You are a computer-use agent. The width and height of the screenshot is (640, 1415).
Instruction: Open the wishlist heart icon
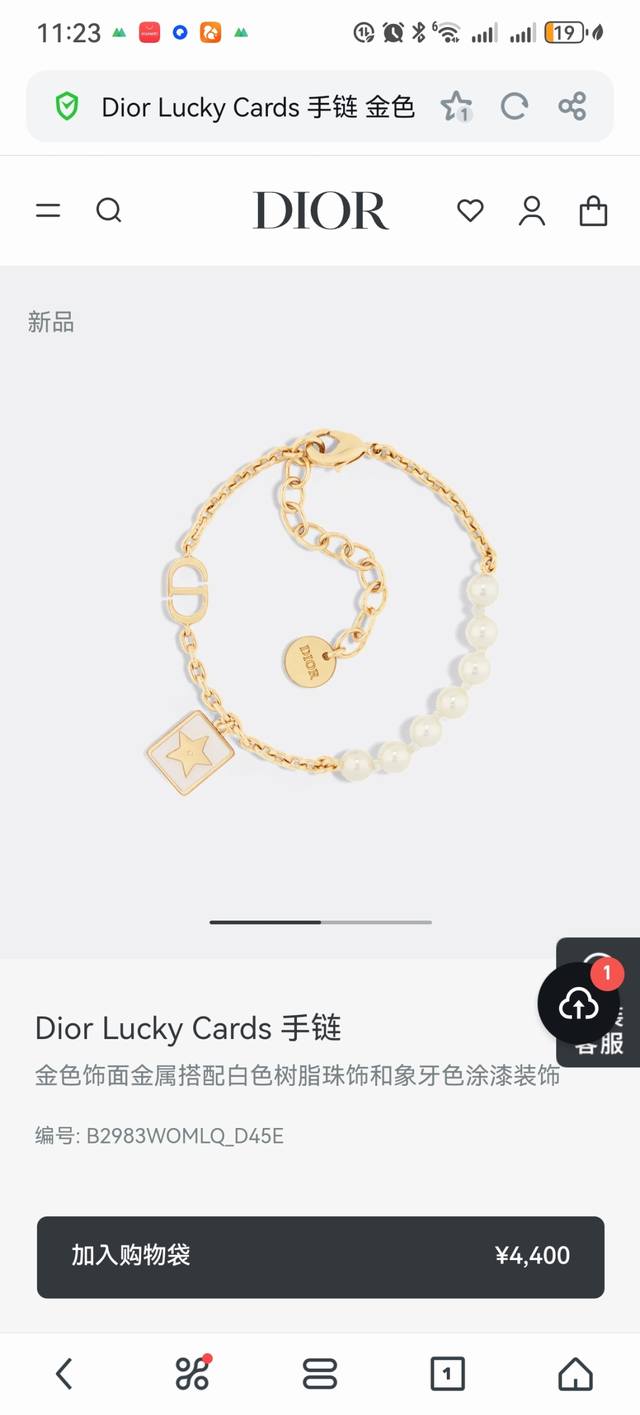point(470,210)
